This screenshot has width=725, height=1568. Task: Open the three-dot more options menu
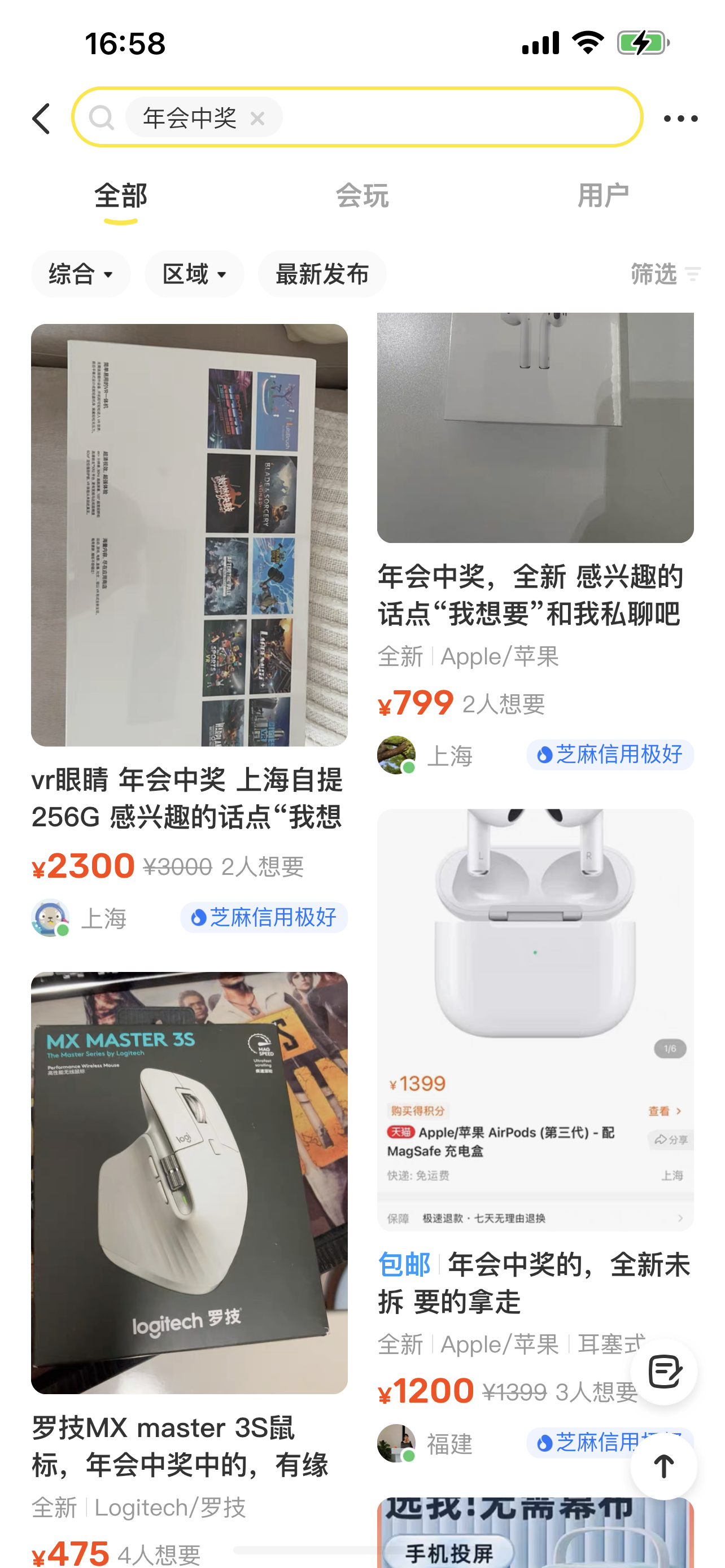(680, 119)
